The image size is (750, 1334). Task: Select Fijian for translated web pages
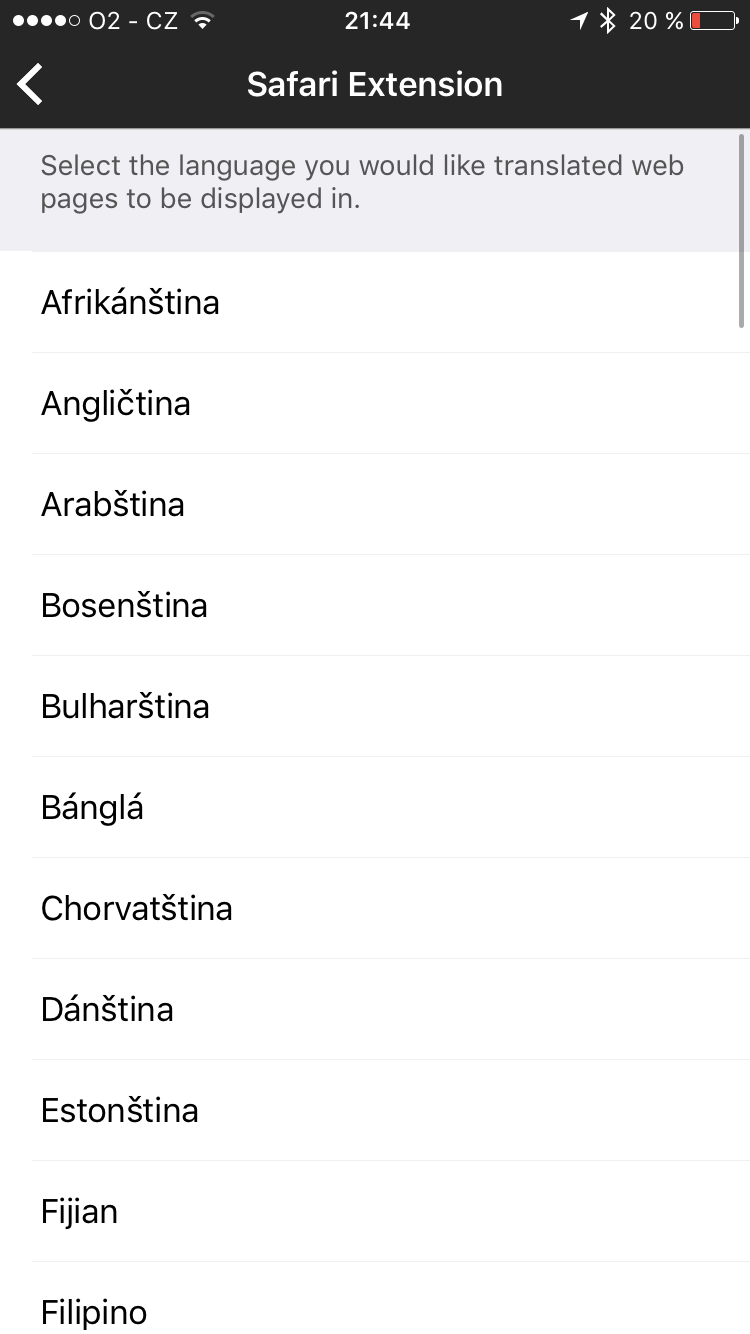(x=80, y=1211)
